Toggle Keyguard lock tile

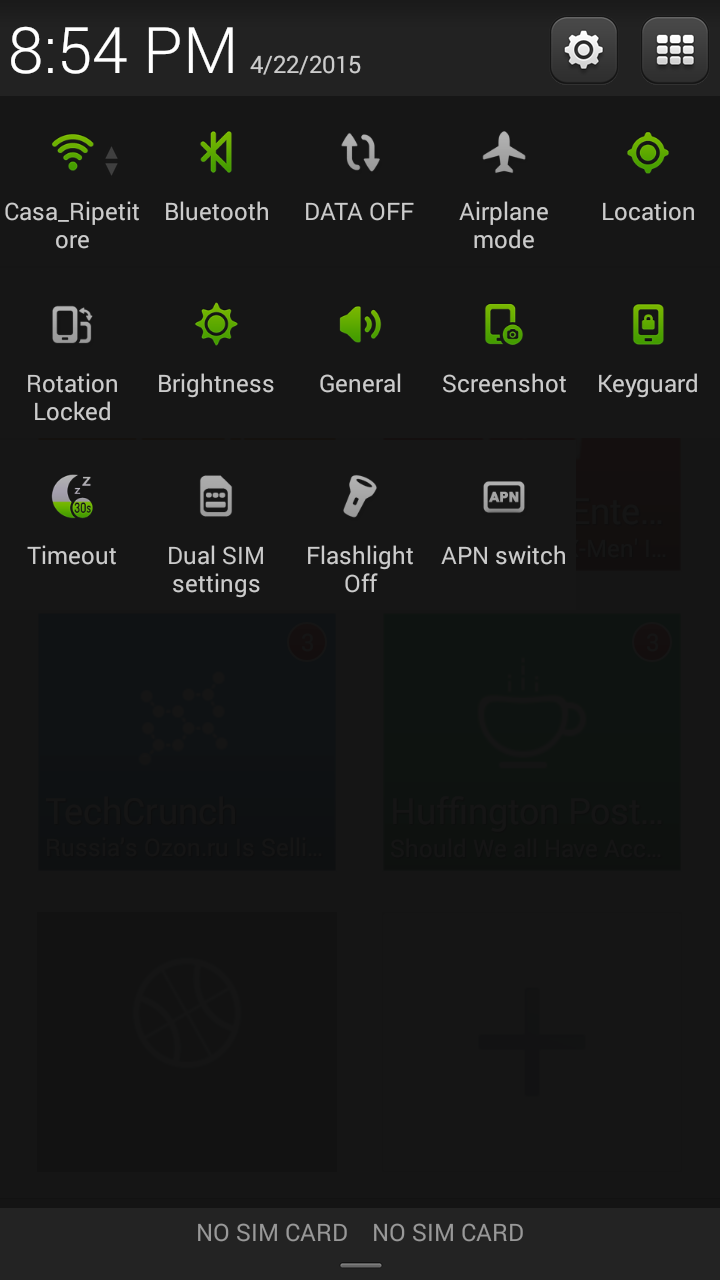(x=648, y=352)
